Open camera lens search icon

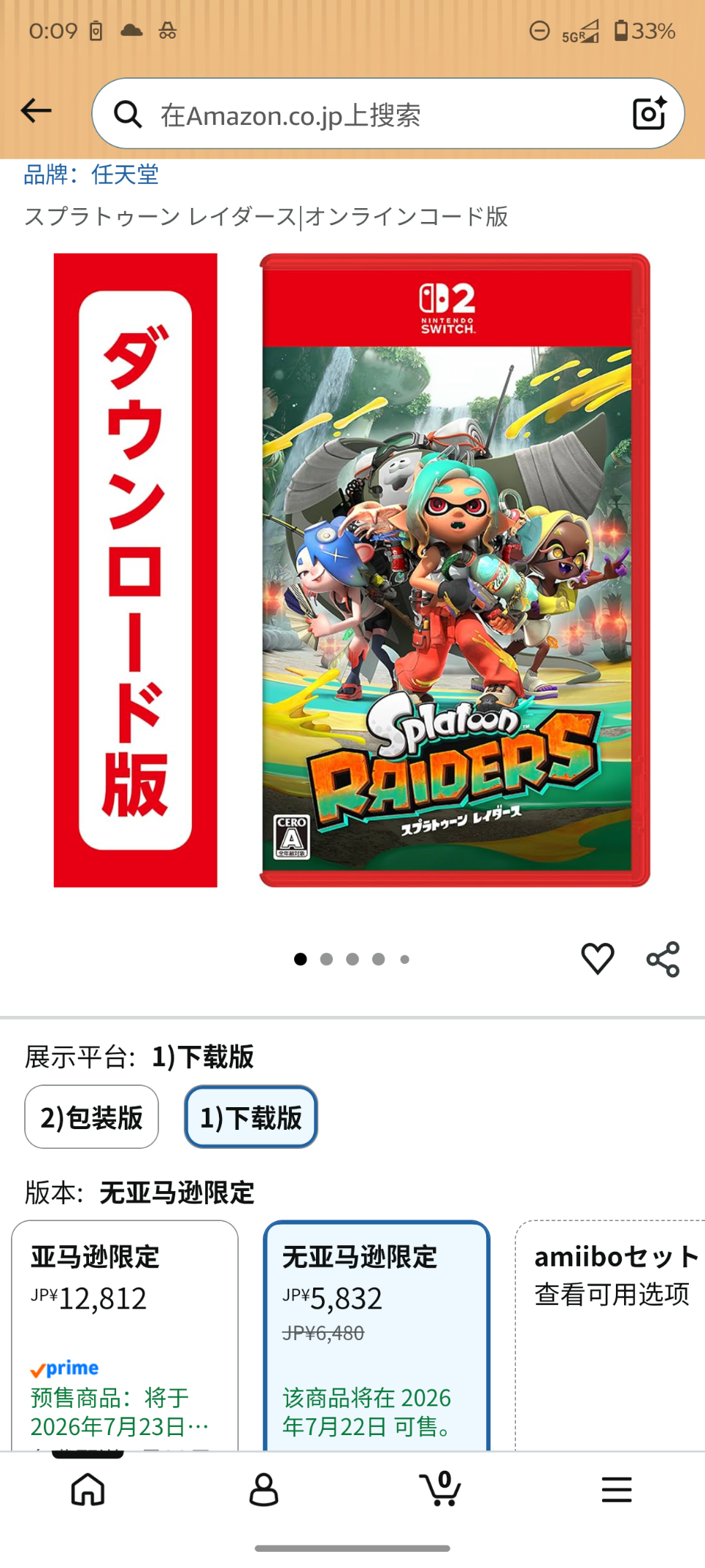click(649, 113)
